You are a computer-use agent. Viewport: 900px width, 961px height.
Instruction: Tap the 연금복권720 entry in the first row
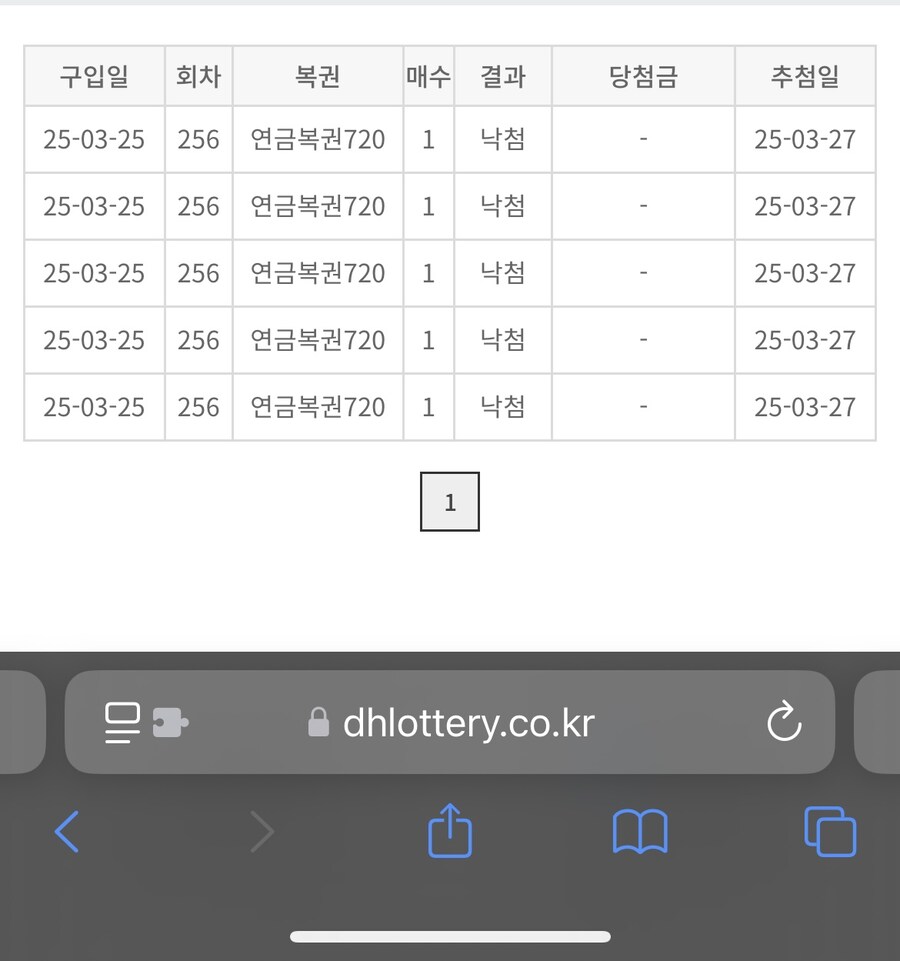click(x=317, y=140)
